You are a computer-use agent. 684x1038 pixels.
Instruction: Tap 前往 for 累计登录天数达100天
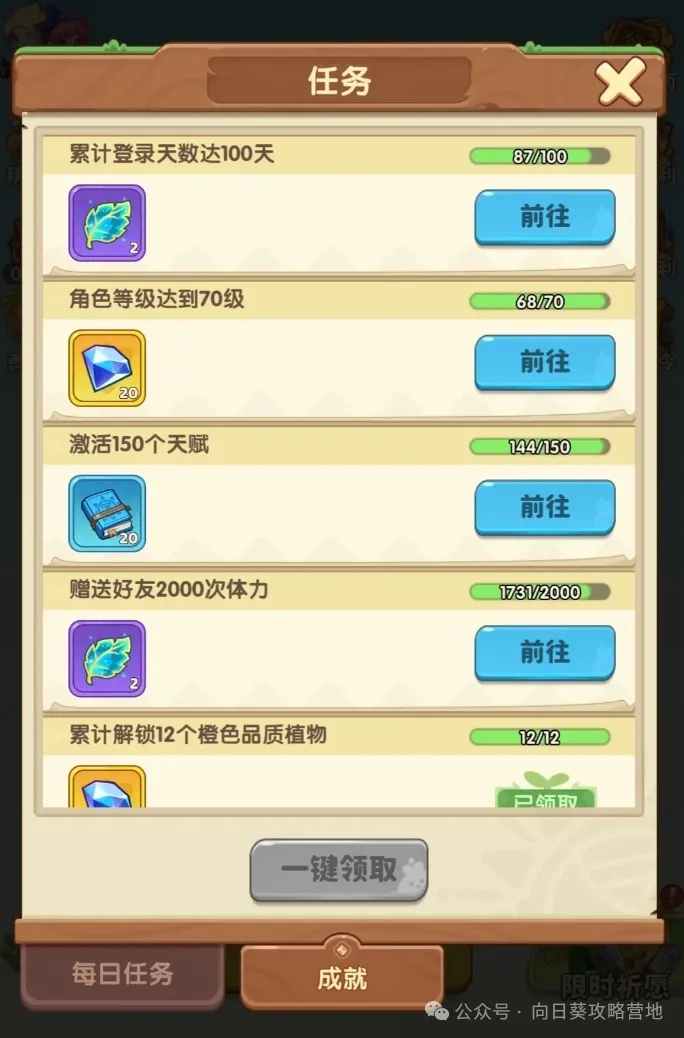(544, 217)
